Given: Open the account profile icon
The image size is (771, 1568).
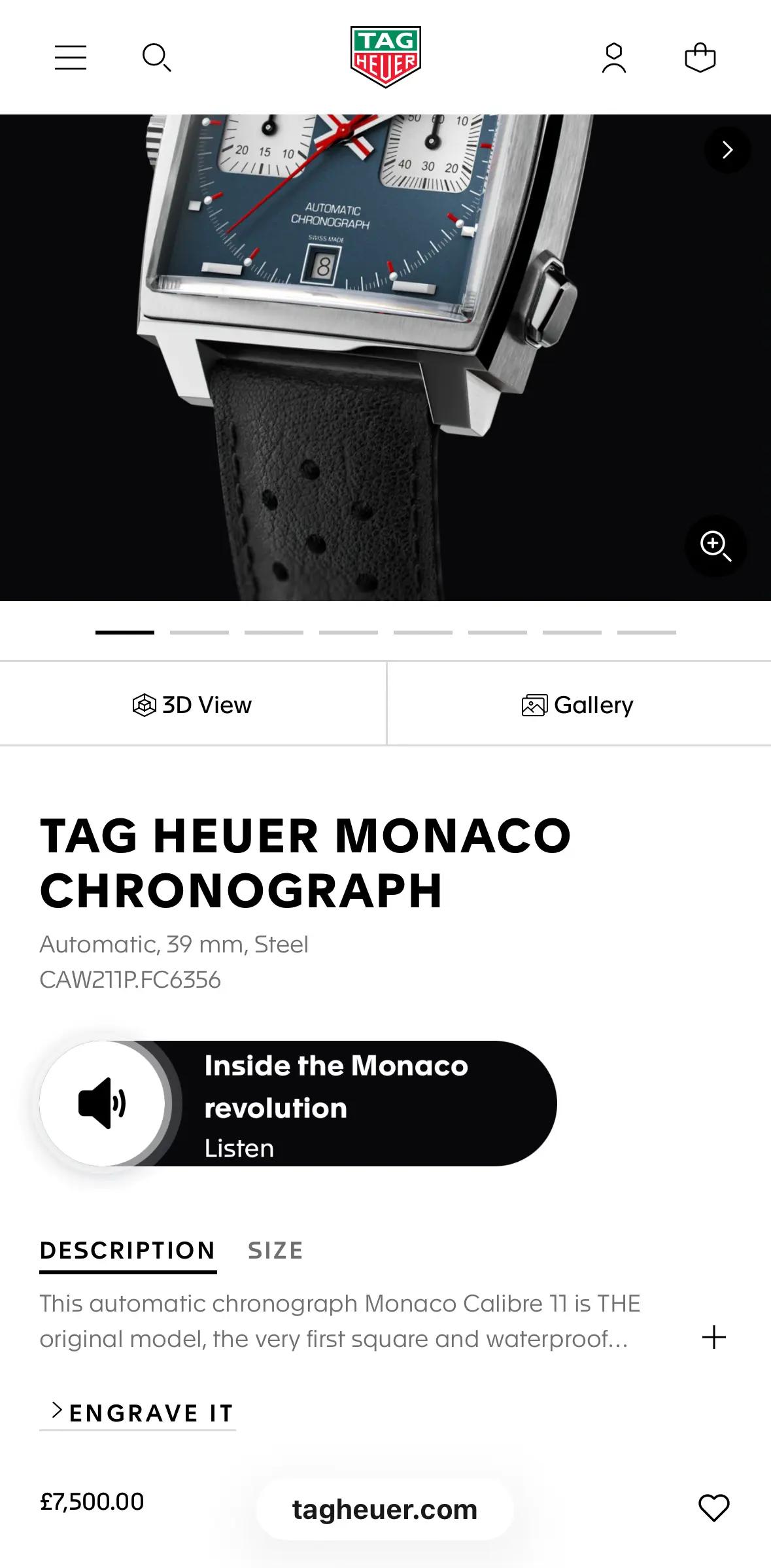Looking at the screenshot, I should pyautogui.click(x=614, y=58).
